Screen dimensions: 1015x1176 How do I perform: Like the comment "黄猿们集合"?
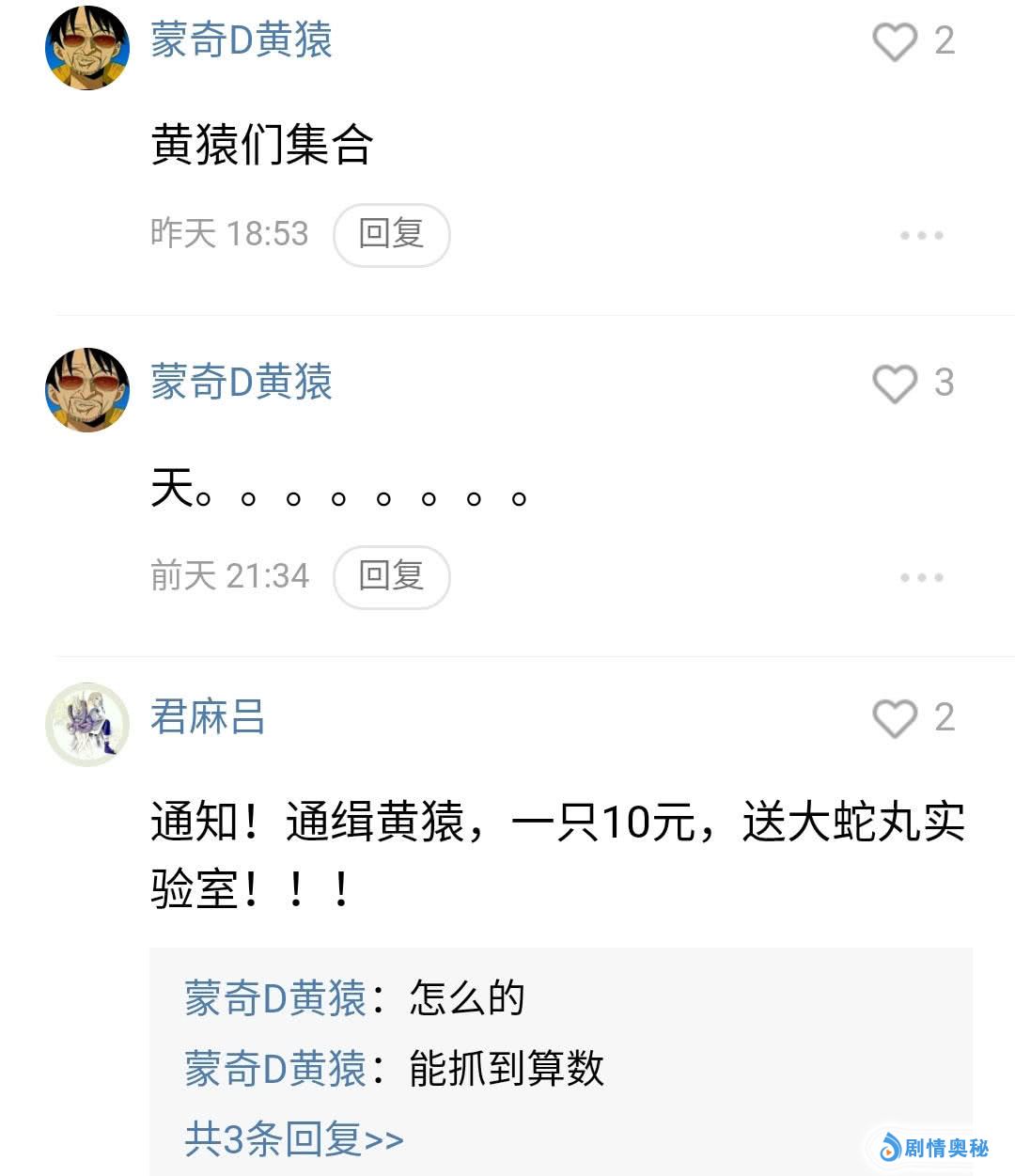pyautogui.click(x=895, y=42)
